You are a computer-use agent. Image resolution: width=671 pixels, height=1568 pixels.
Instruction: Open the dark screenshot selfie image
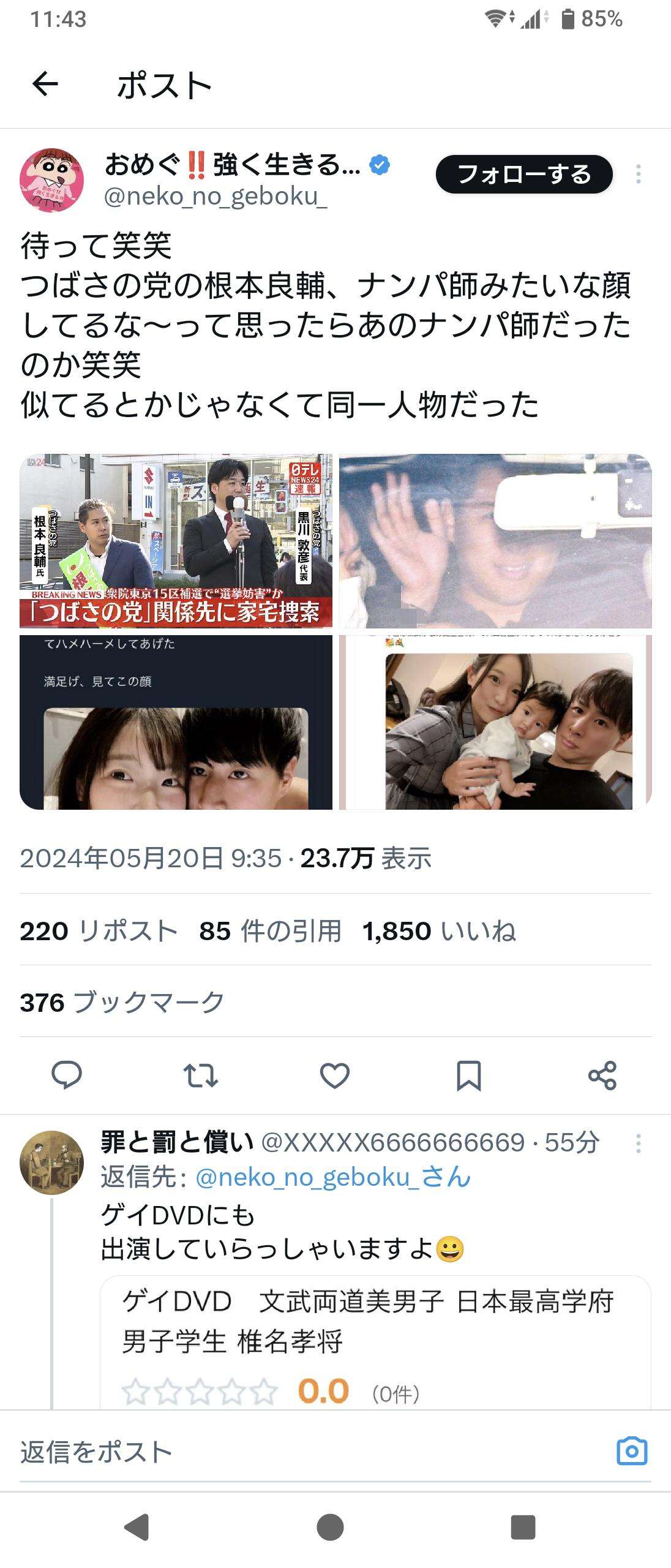tap(176, 722)
